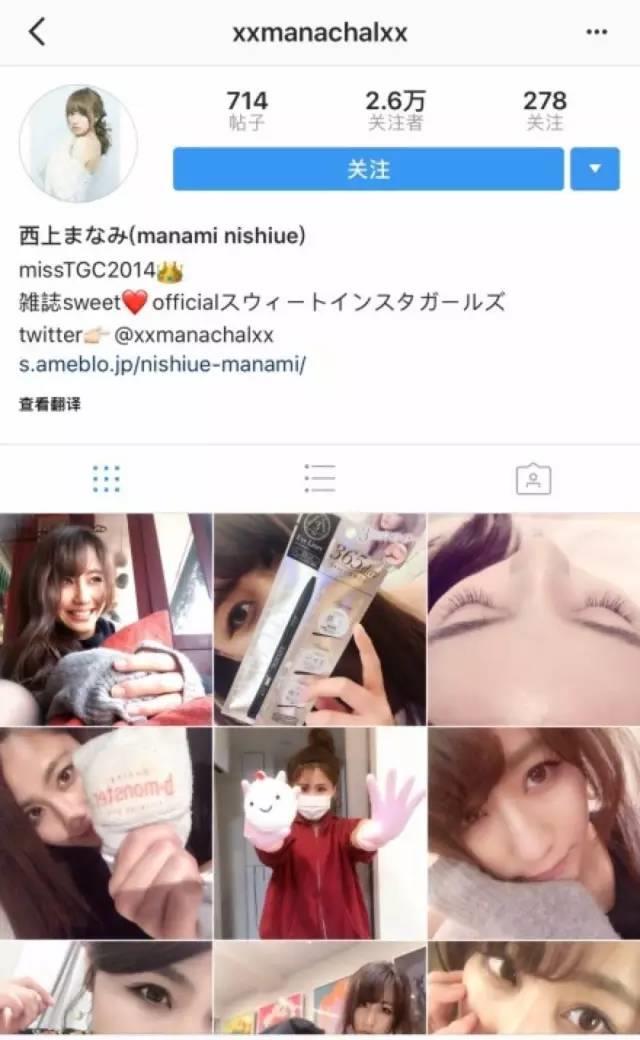Go back using the top-left arrow
Screen dimensions: 640x1040
click(37, 32)
